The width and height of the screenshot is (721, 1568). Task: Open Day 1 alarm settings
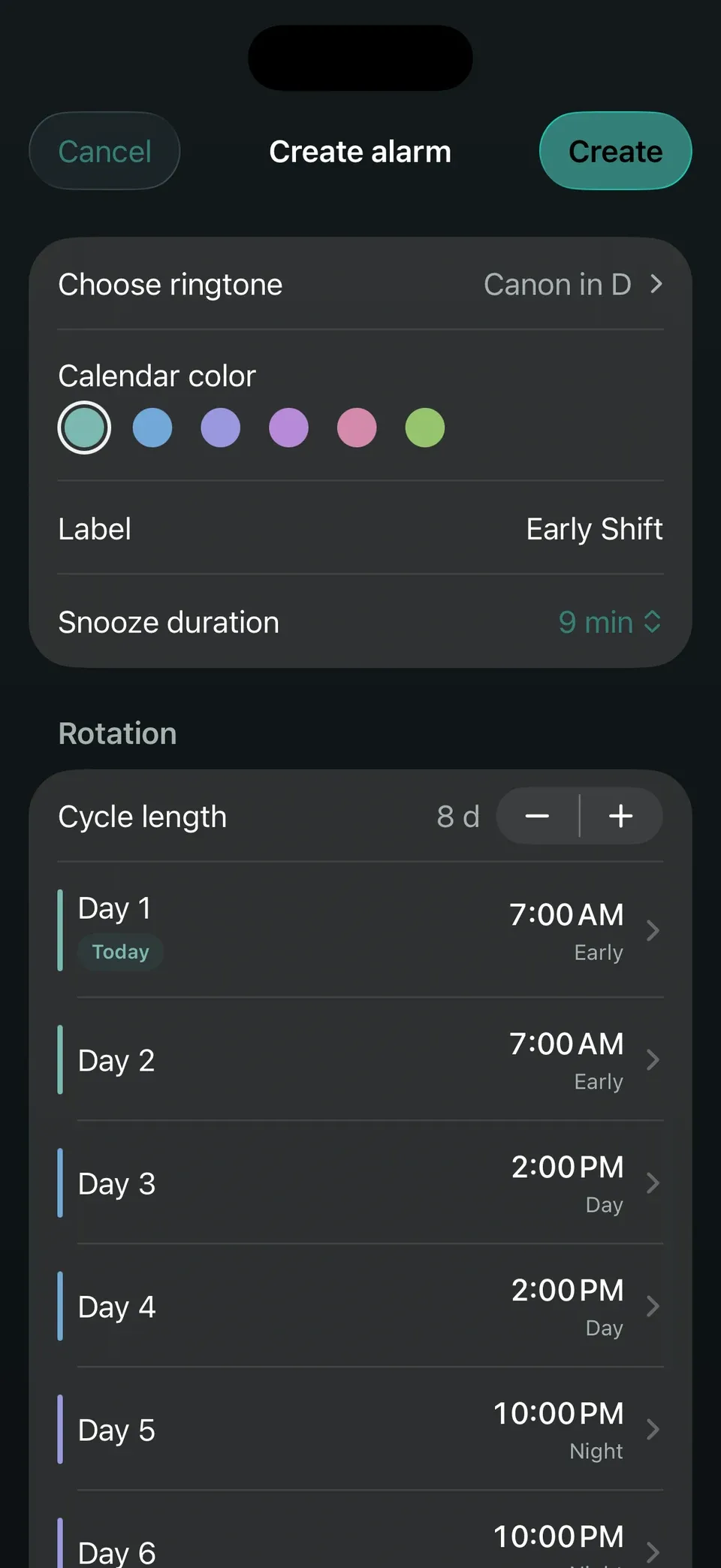[360, 930]
